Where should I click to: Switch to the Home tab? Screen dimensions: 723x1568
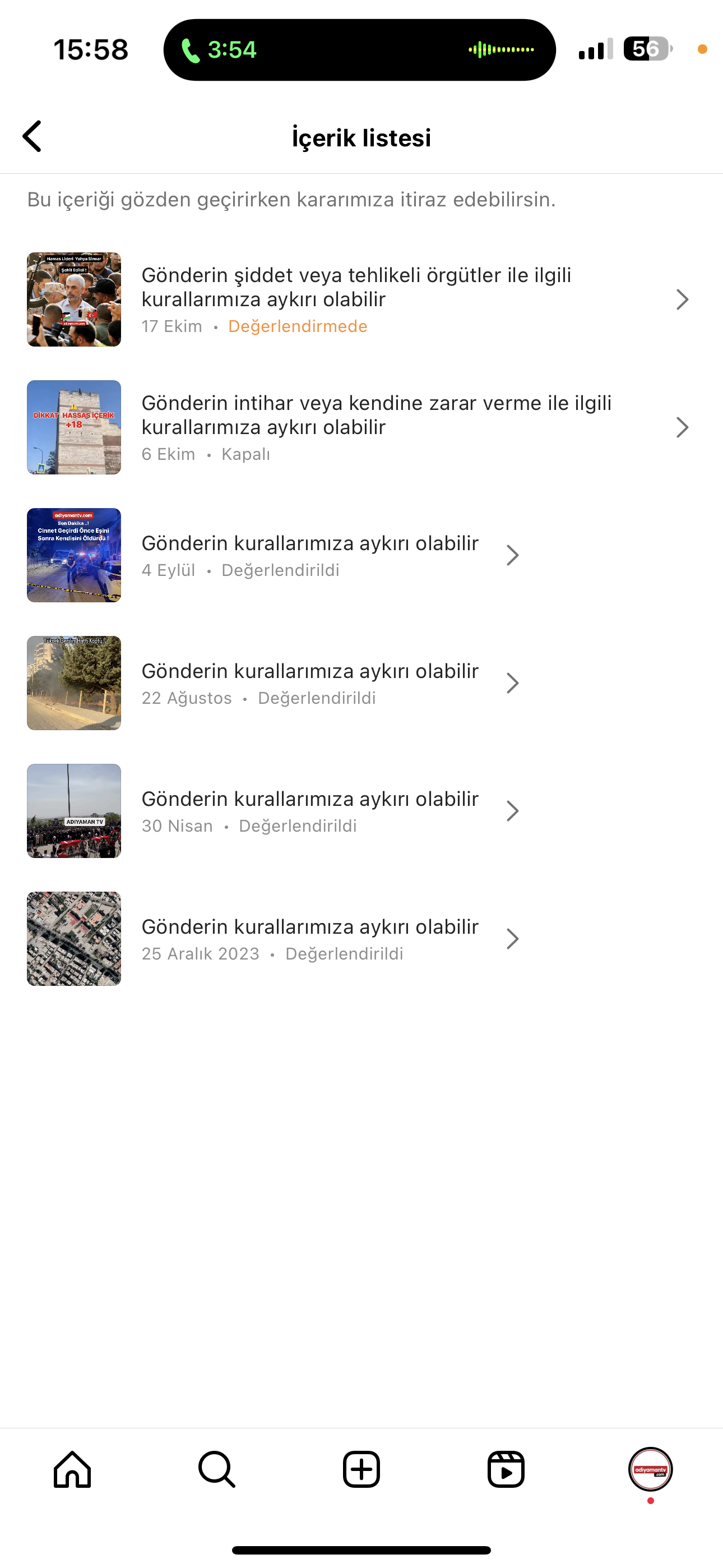pos(72,1469)
